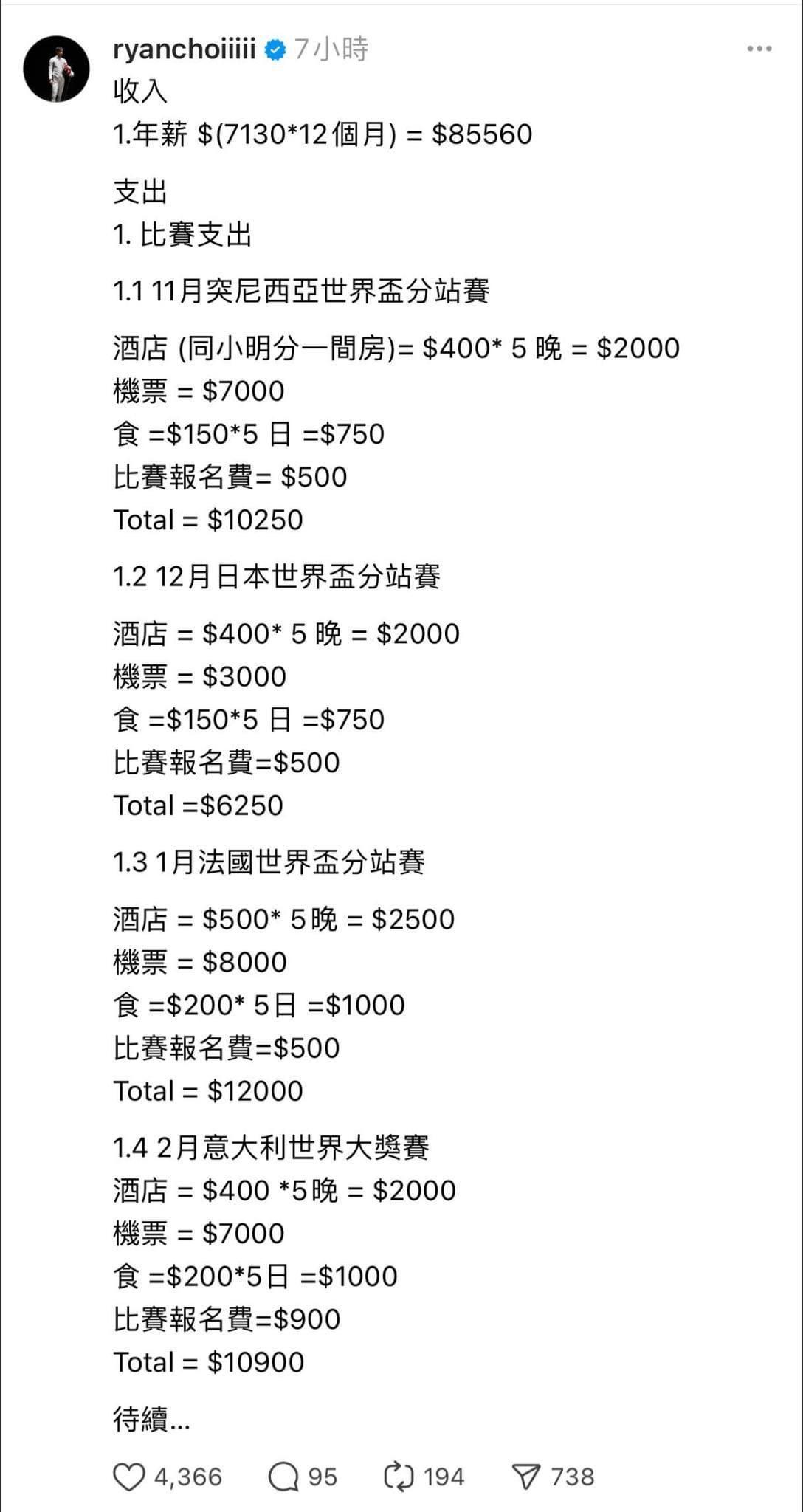Open profile via the ryanchoiiiii username
Screen dimensions: 803x1512
click(187, 49)
